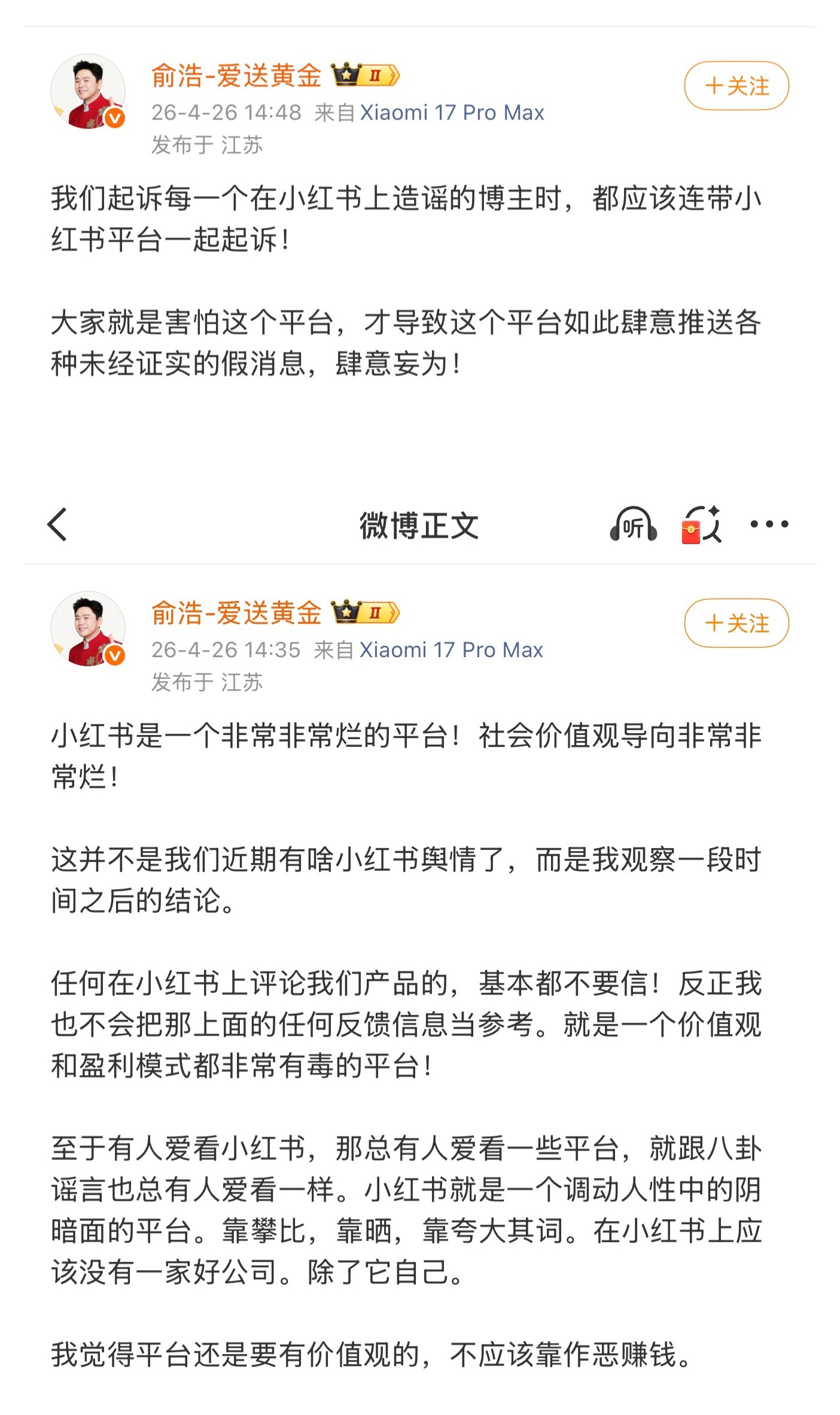Screen dimensions: 840x1415
Task: Open the blogger's avatar photo in second post
Action: [89, 624]
